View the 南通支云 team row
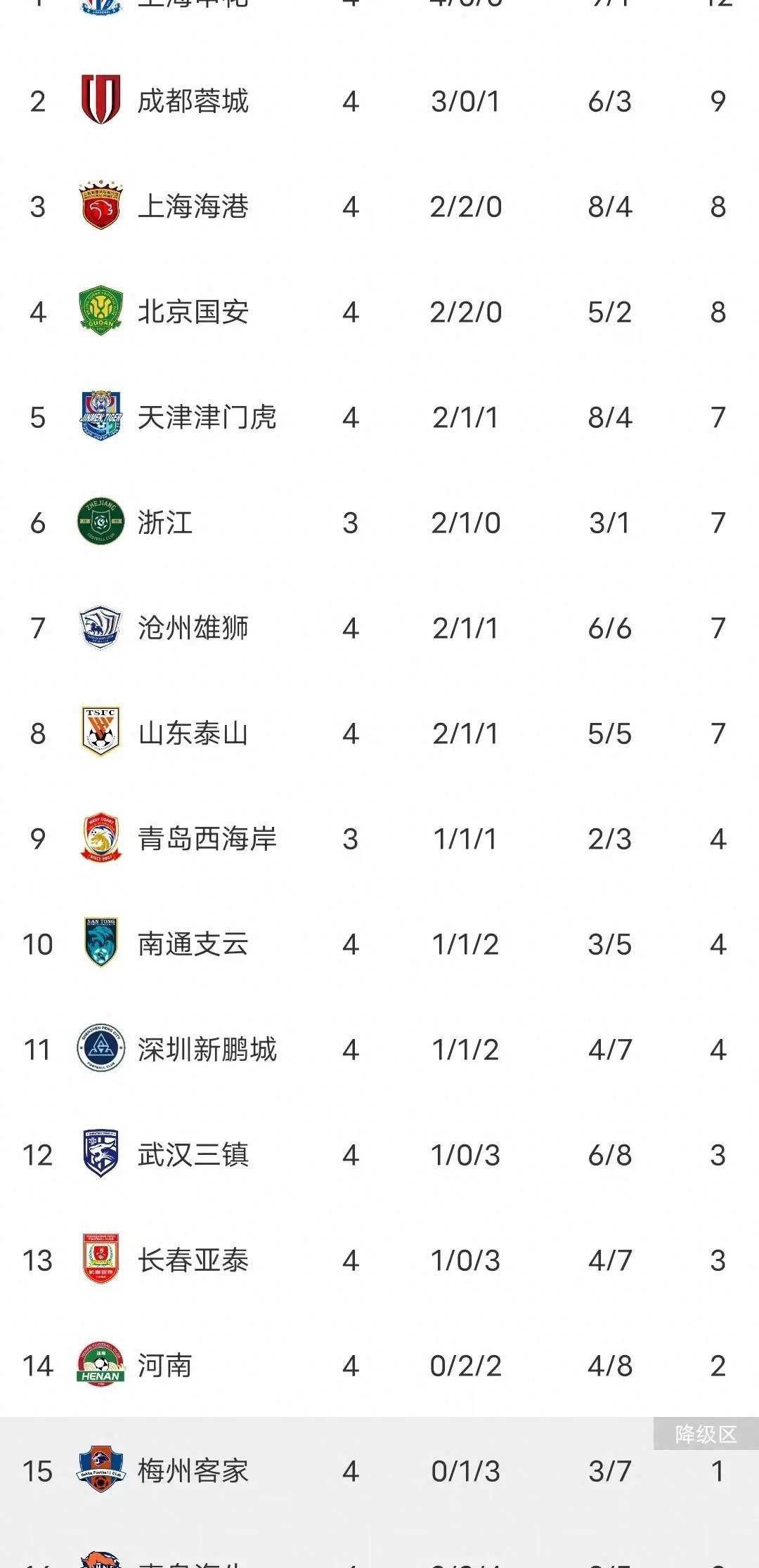This screenshot has width=759, height=1568. pyautogui.click(x=379, y=944)
